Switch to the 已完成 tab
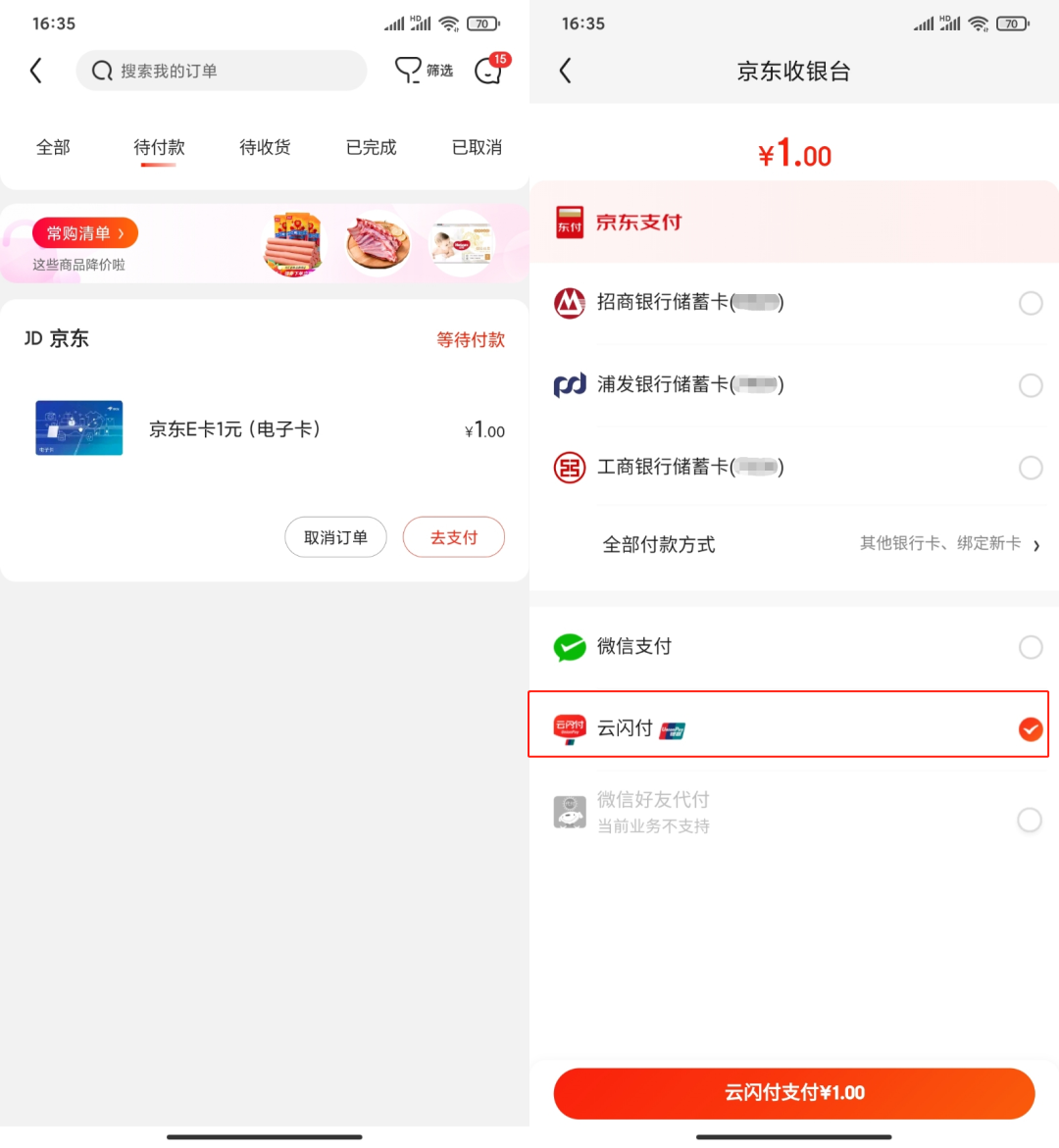The image size is (1059, 1148). (x=371, y=147)
